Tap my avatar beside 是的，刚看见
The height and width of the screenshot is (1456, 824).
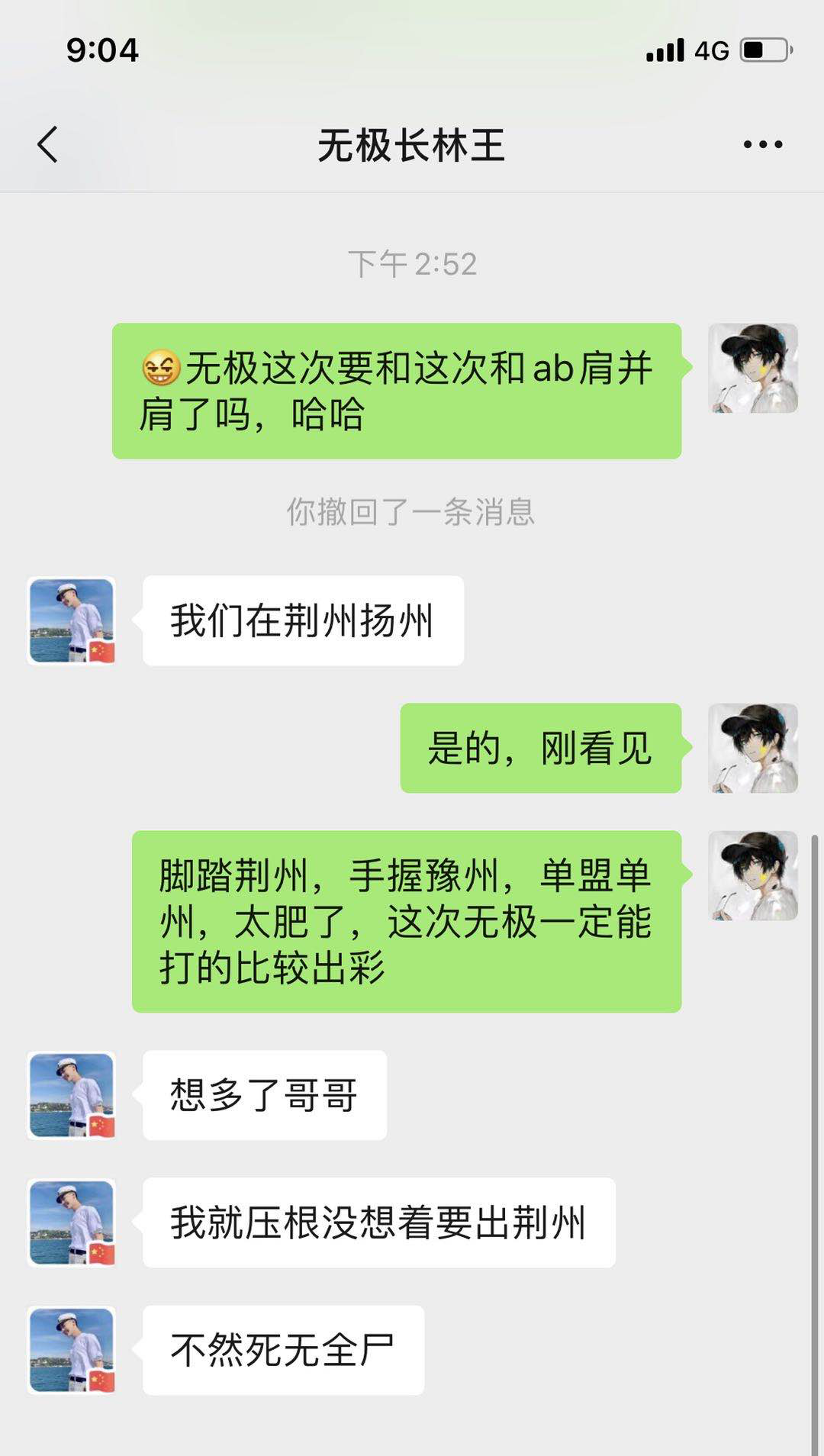(752, 748)
